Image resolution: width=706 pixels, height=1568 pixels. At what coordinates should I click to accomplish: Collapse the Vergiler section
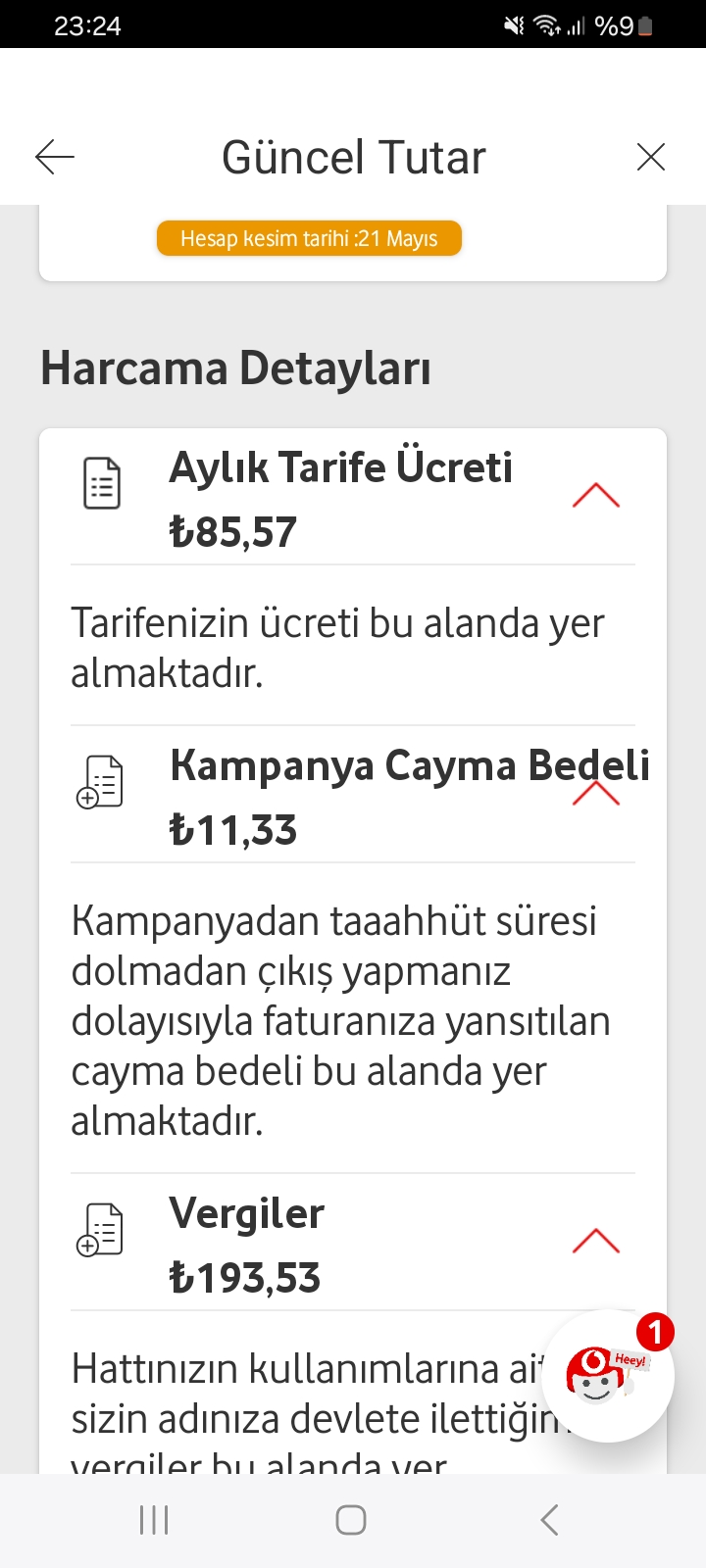(x=596, y=1242)
